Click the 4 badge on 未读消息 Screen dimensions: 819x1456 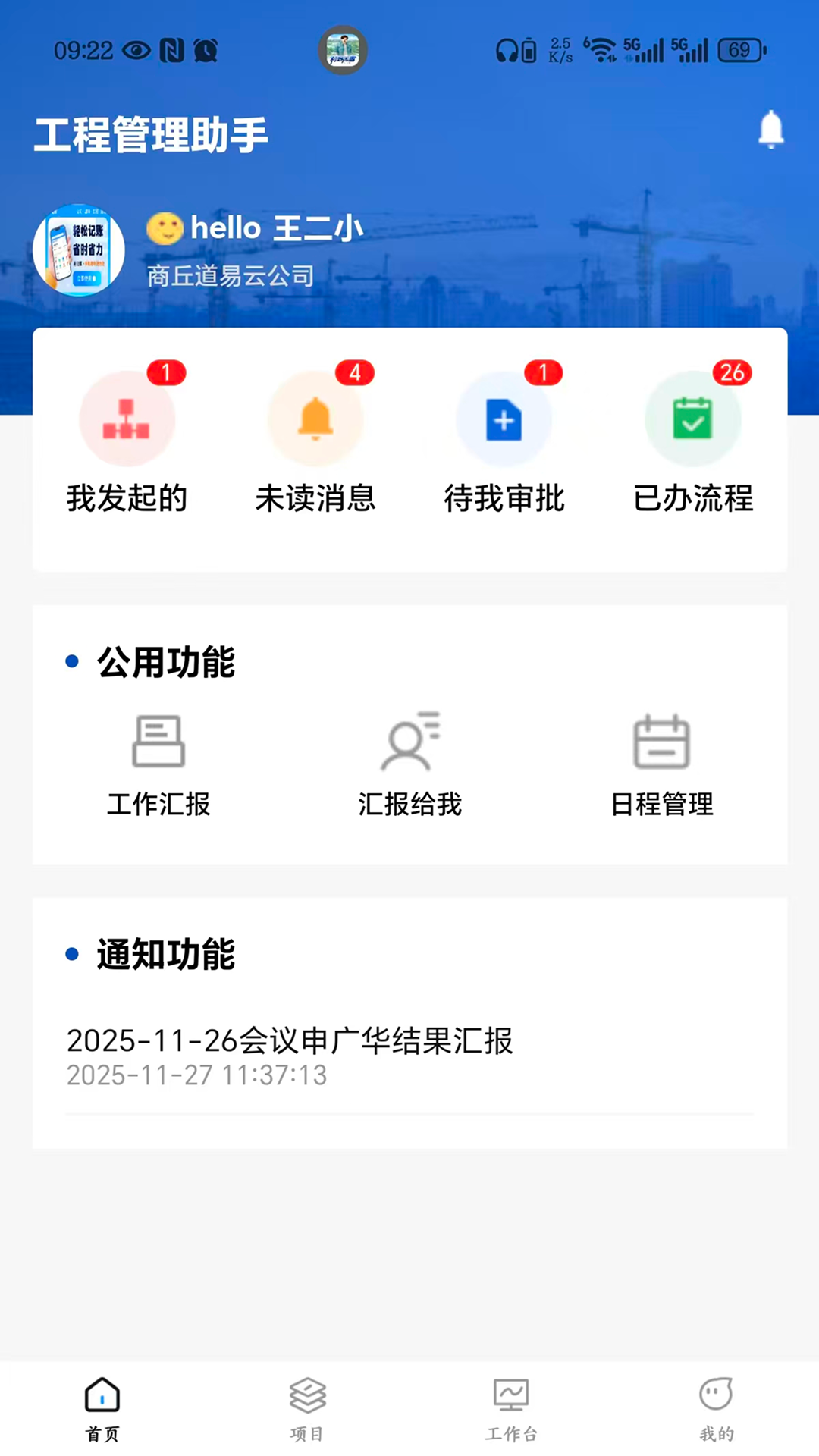(353, 373)
